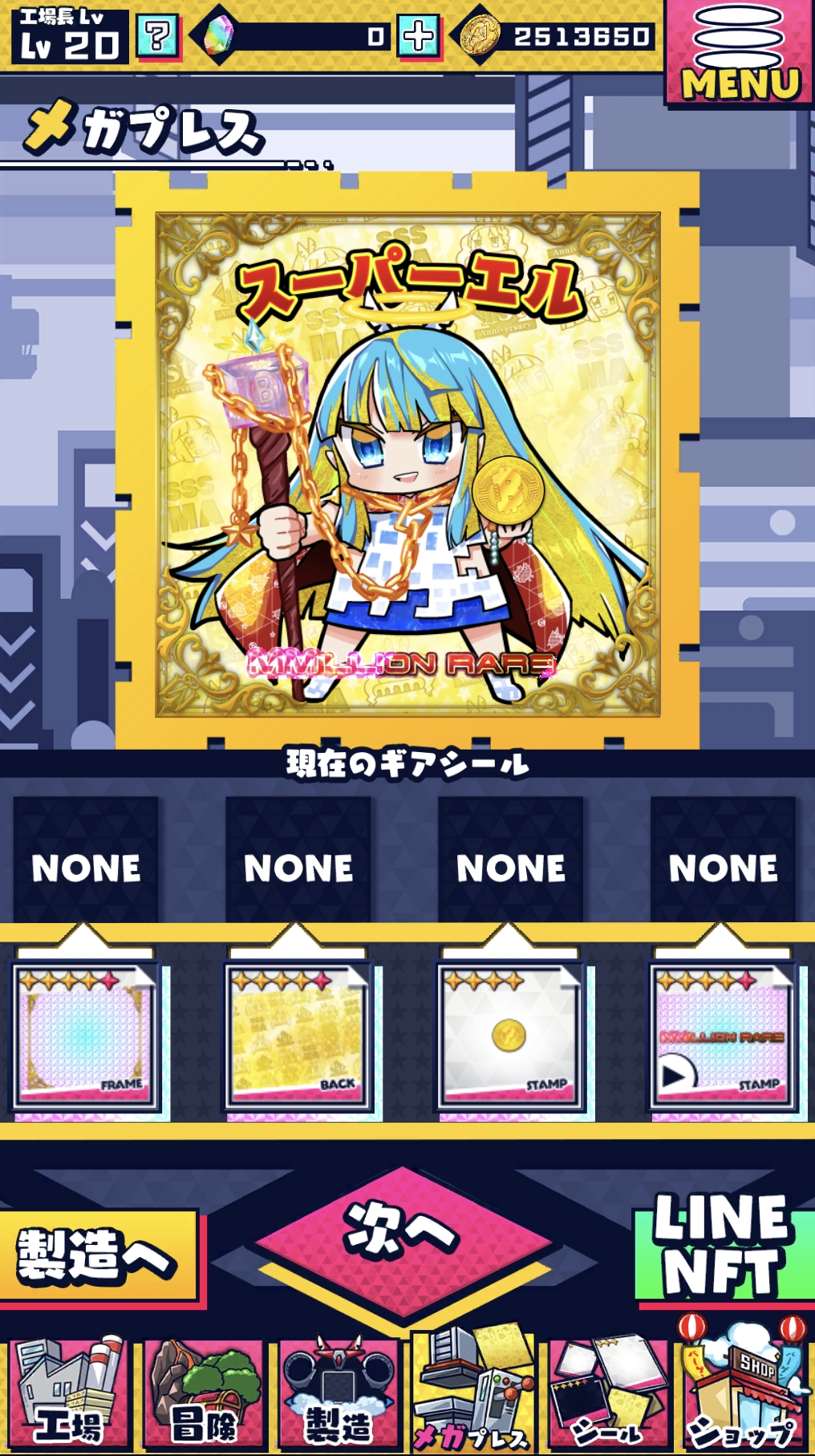Viewport: 815px width, 1456px height.
Task: Open the シール tab
Action: tap(608, 1394)
